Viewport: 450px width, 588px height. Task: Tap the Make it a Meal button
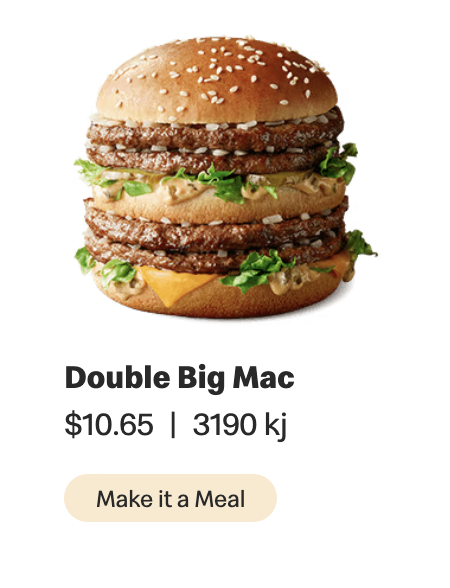[x=170, y=498]
